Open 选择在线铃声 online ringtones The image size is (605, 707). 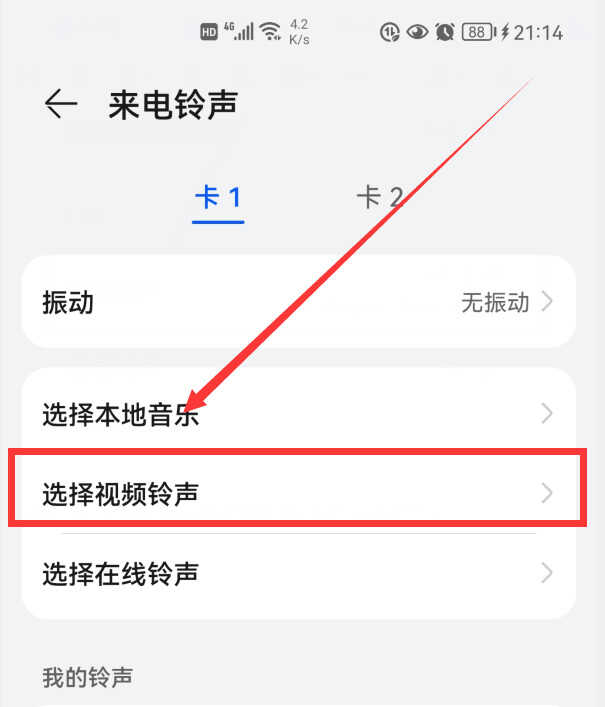click(x=298, y=573)
